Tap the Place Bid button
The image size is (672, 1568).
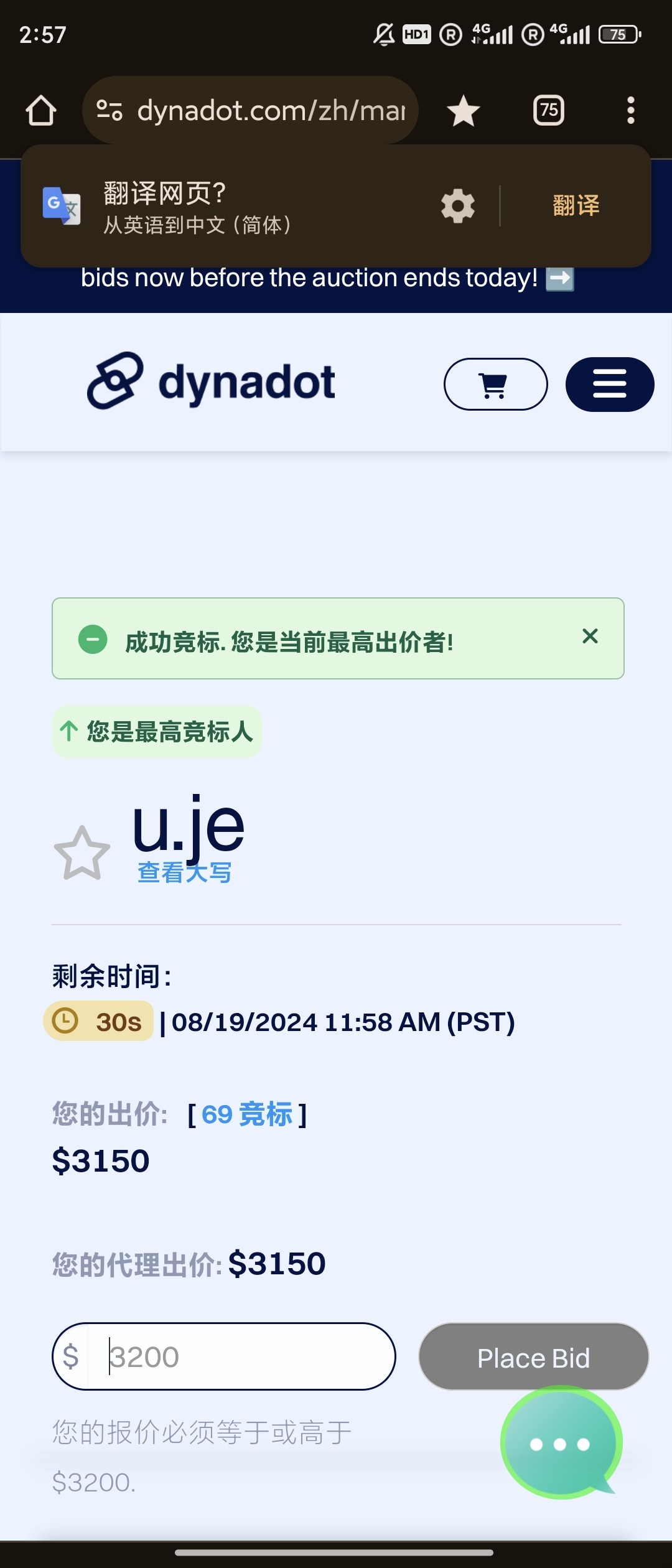pyautogui.click(x=533, y=1357)
